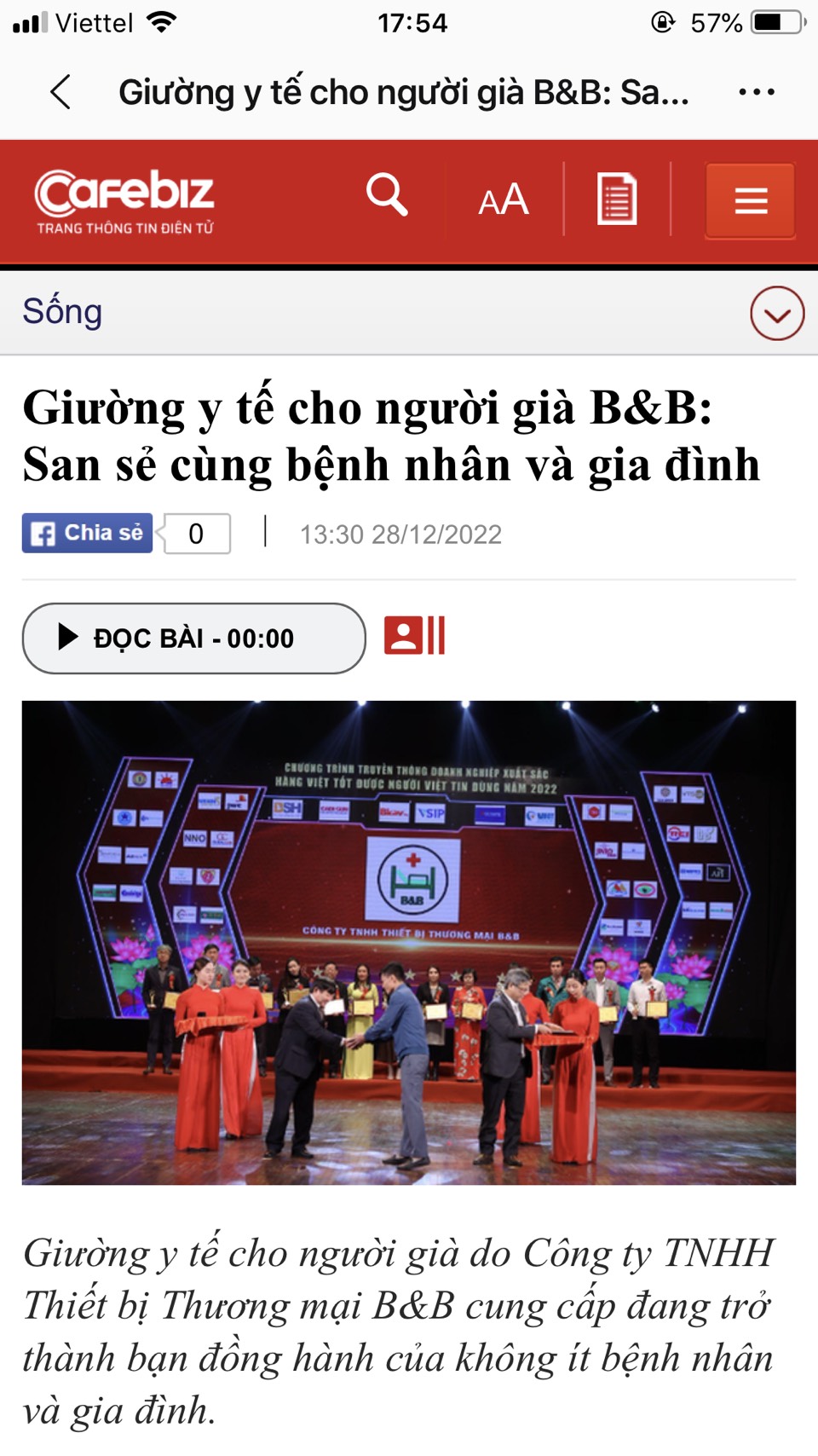Open the news list document icon
The width and height of the screenshot is (818, 1456).
pos(617,199)
